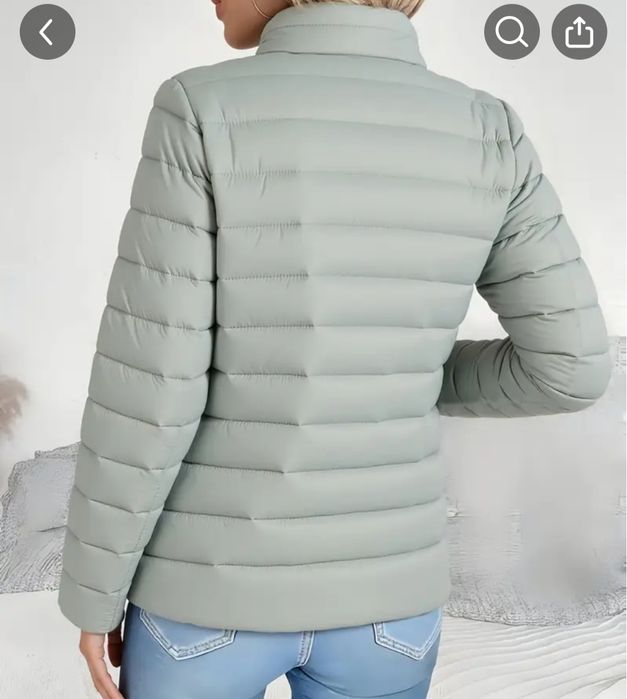This screenshot has height=699, width=627.
Task: Open search with the magnifier icon
Action: click(x=512, y=32)
